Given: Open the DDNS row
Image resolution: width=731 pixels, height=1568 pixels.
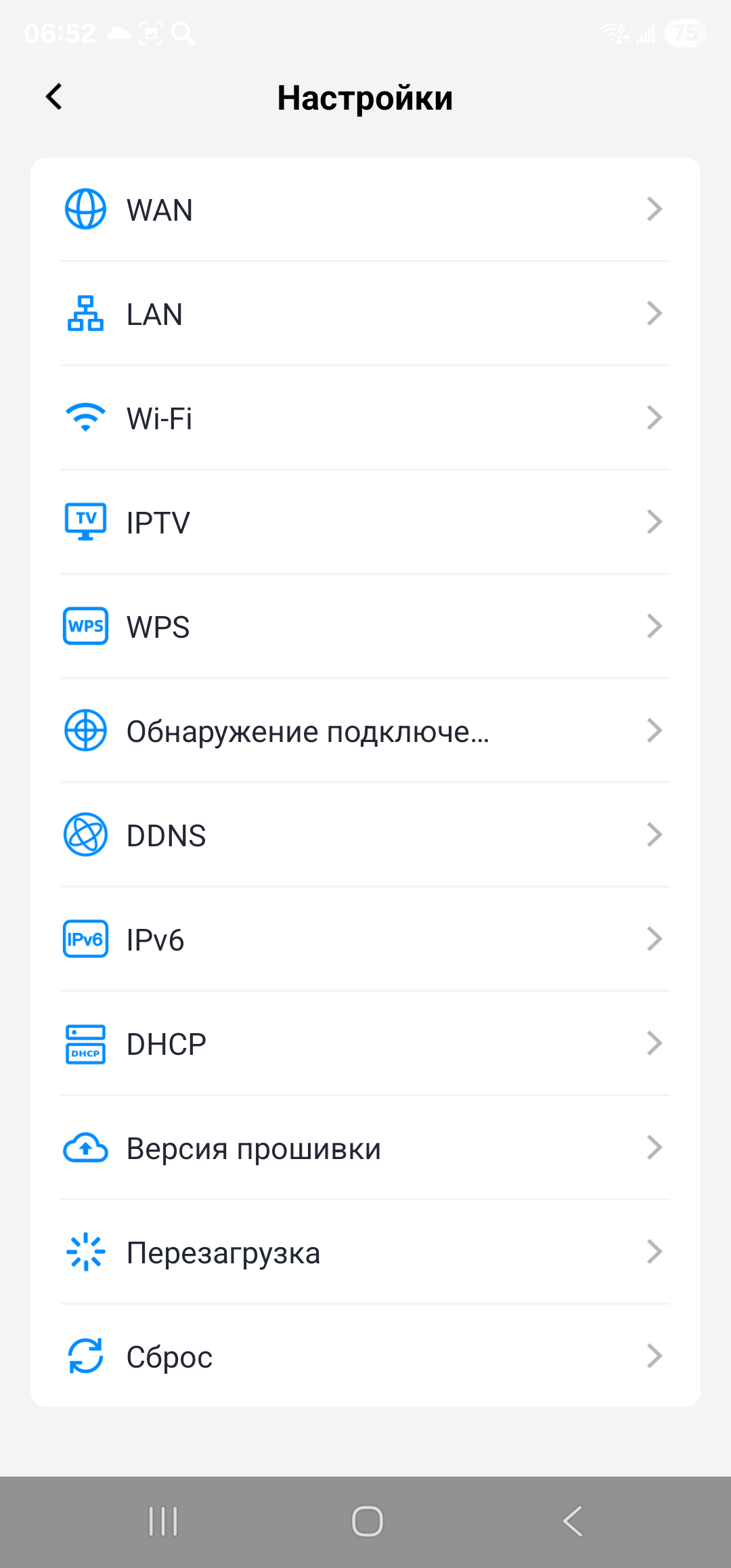Looking at the screenshot, I should pos(365,835).
